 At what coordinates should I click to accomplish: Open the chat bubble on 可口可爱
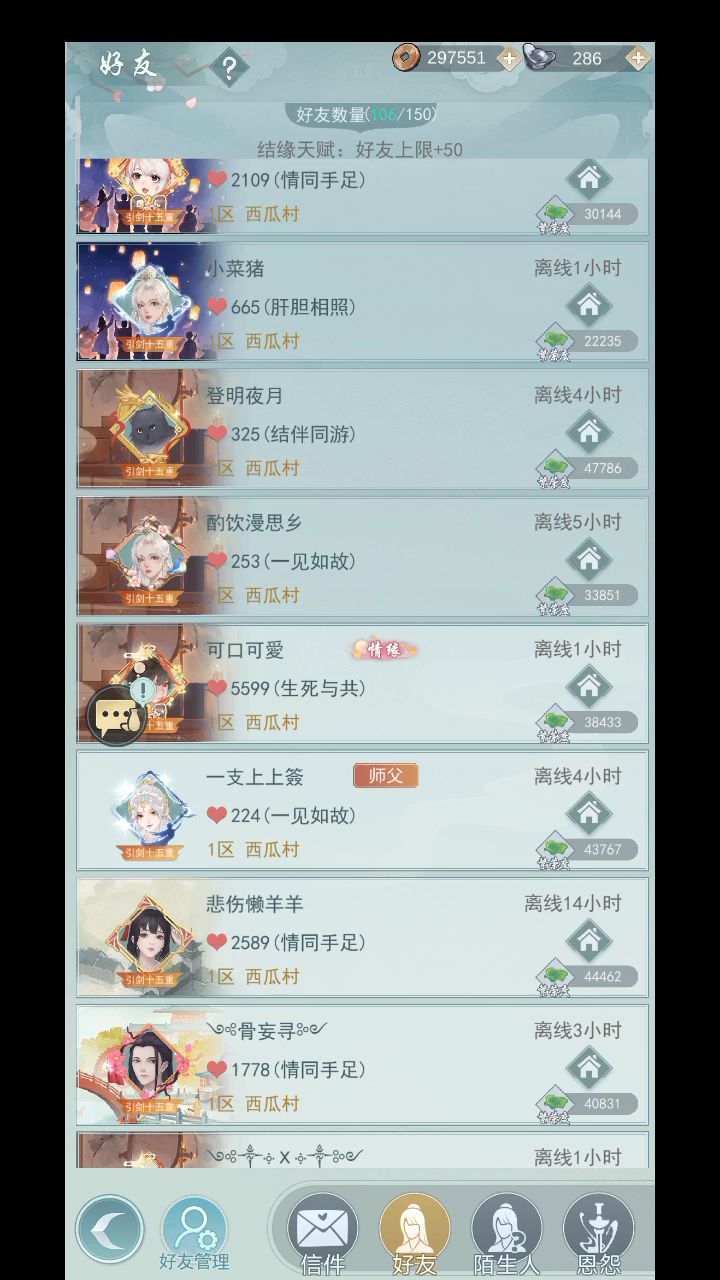pyautogui.click(x=117, y=716)
